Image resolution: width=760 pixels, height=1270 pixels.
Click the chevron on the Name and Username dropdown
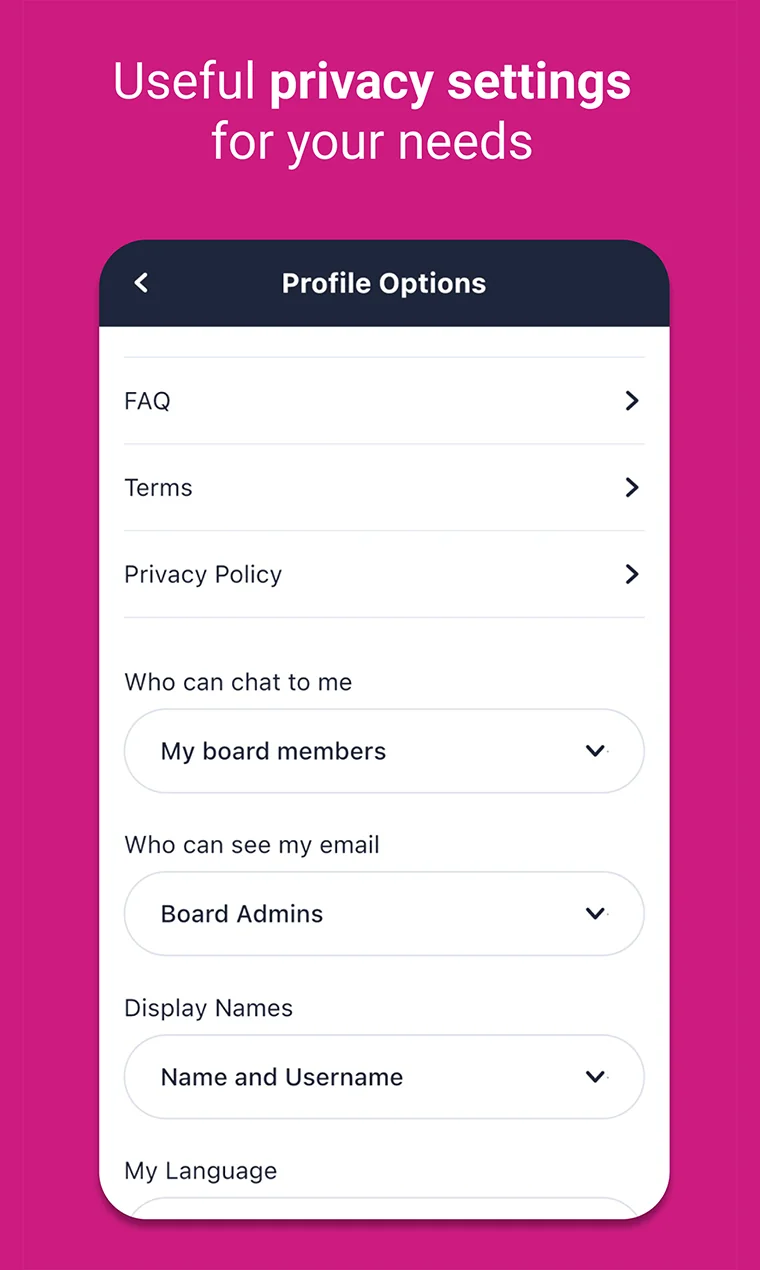click(x=595, y=1077)
